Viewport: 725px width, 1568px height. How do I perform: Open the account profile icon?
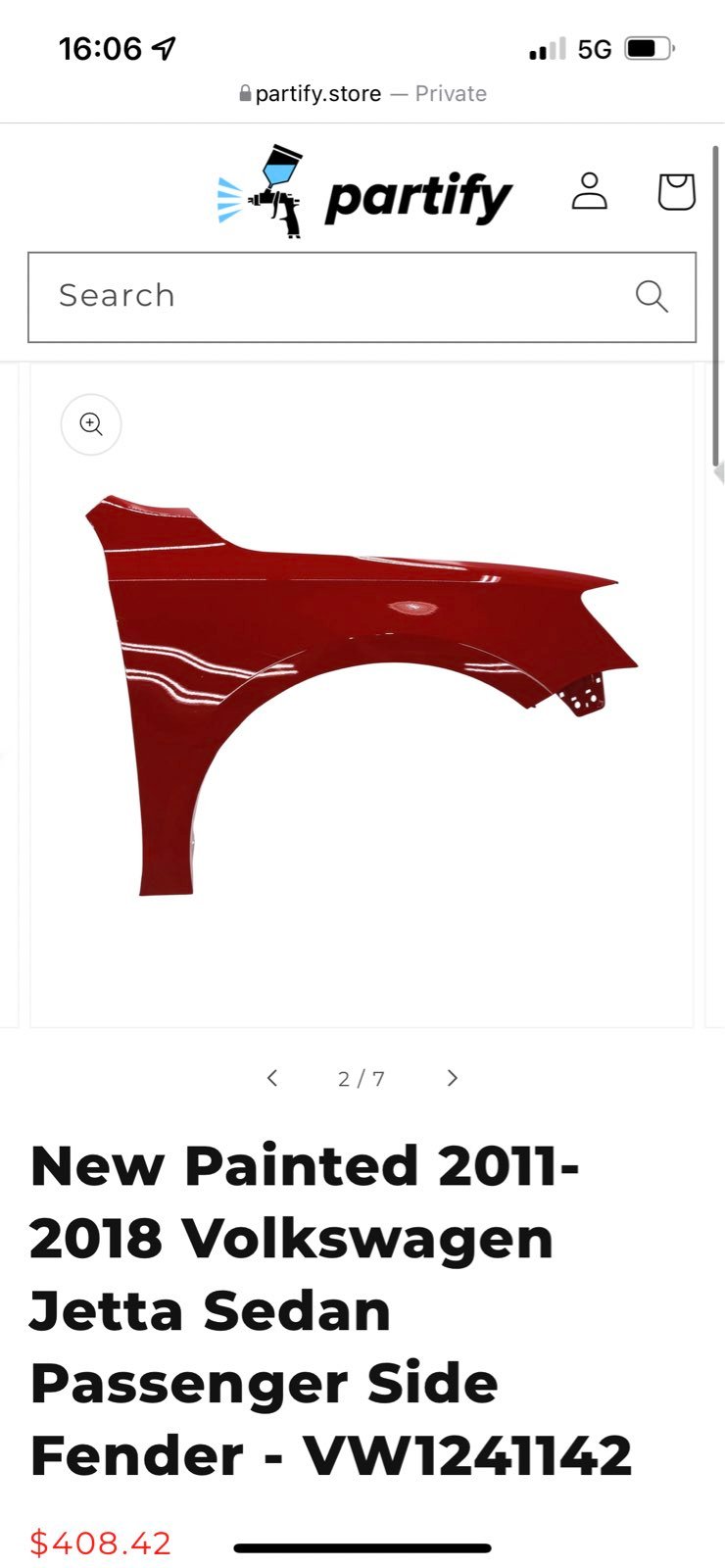[589, 191]
